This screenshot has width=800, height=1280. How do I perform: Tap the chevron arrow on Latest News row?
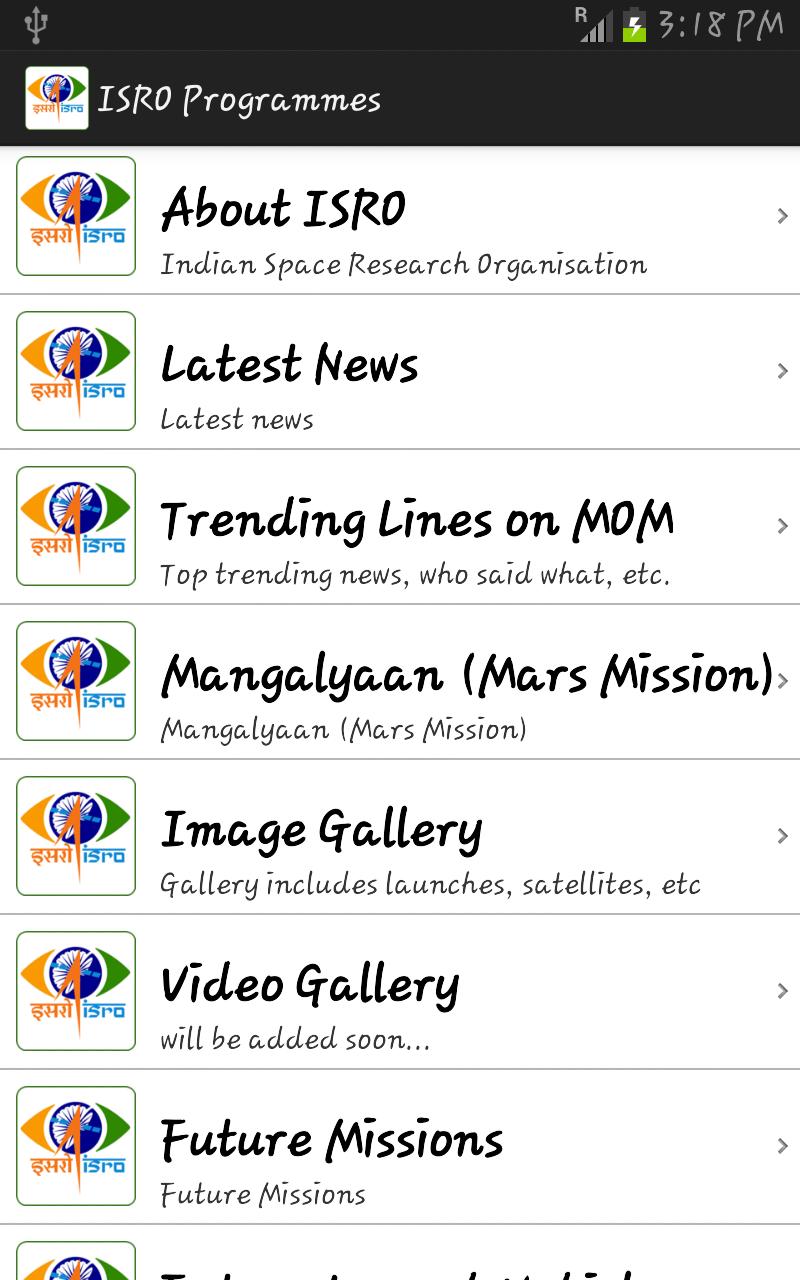(782, 371)
